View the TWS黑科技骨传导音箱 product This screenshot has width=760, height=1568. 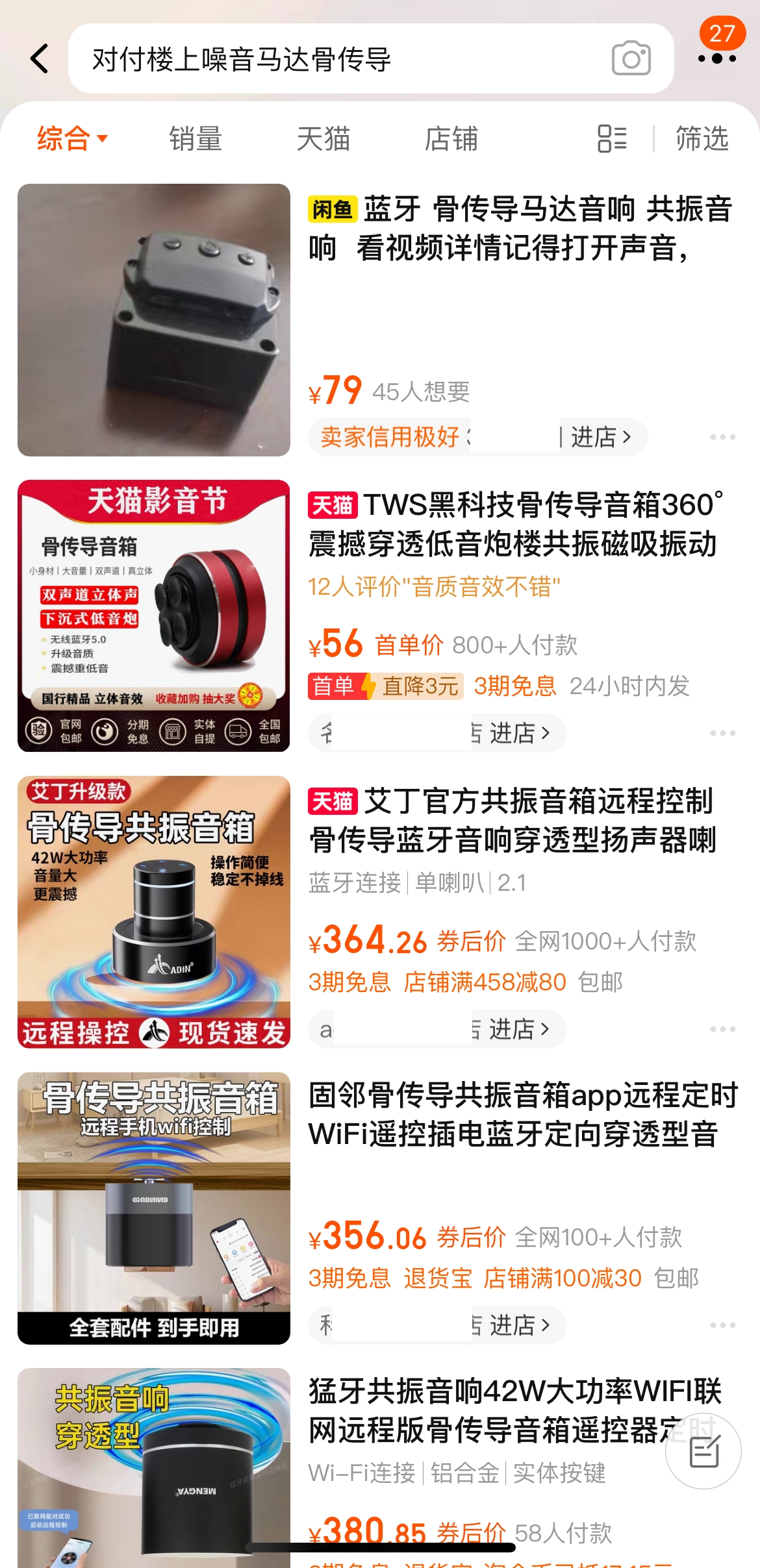point(513,524)
